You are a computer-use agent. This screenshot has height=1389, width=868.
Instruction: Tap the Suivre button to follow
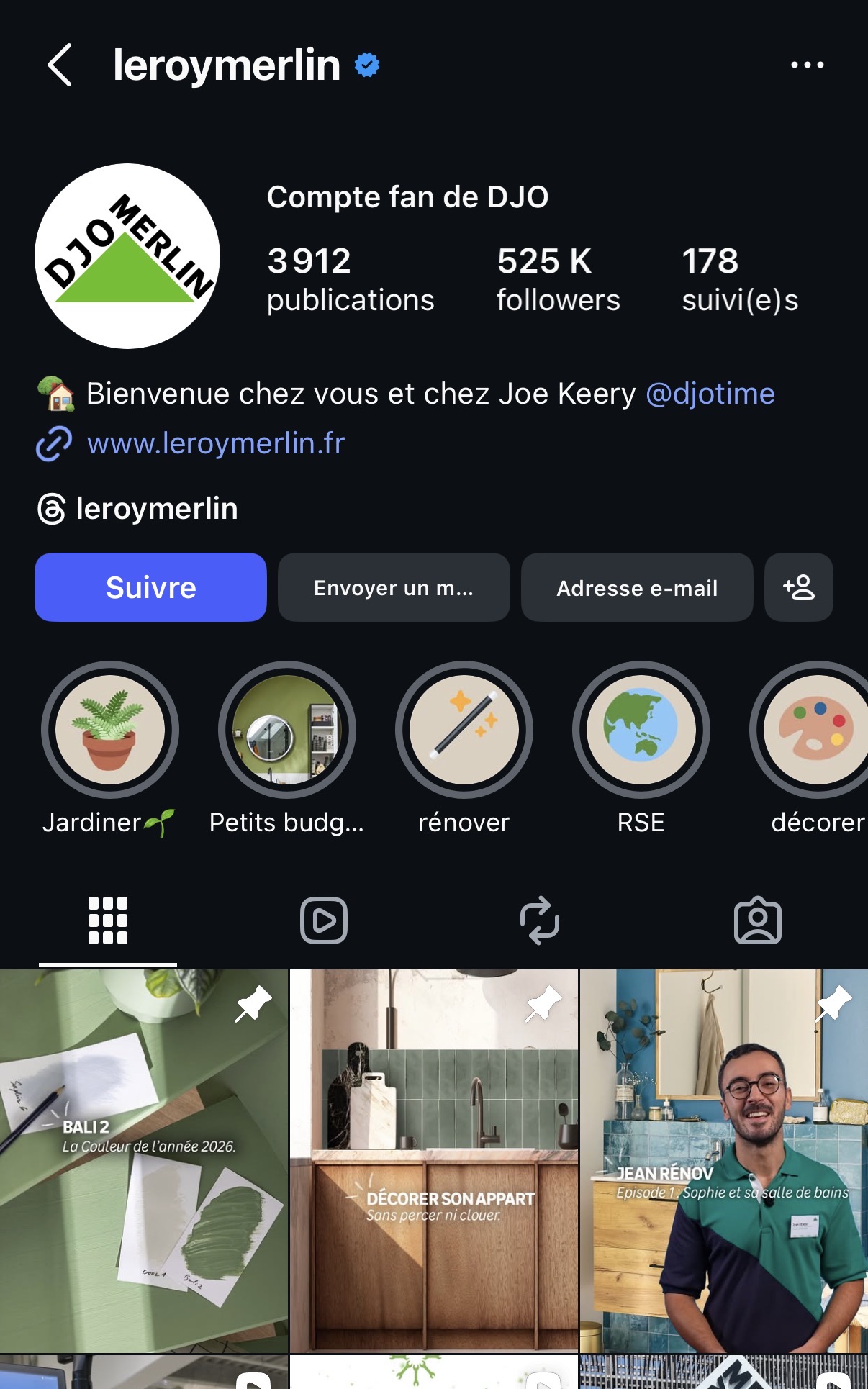(150, 587)
